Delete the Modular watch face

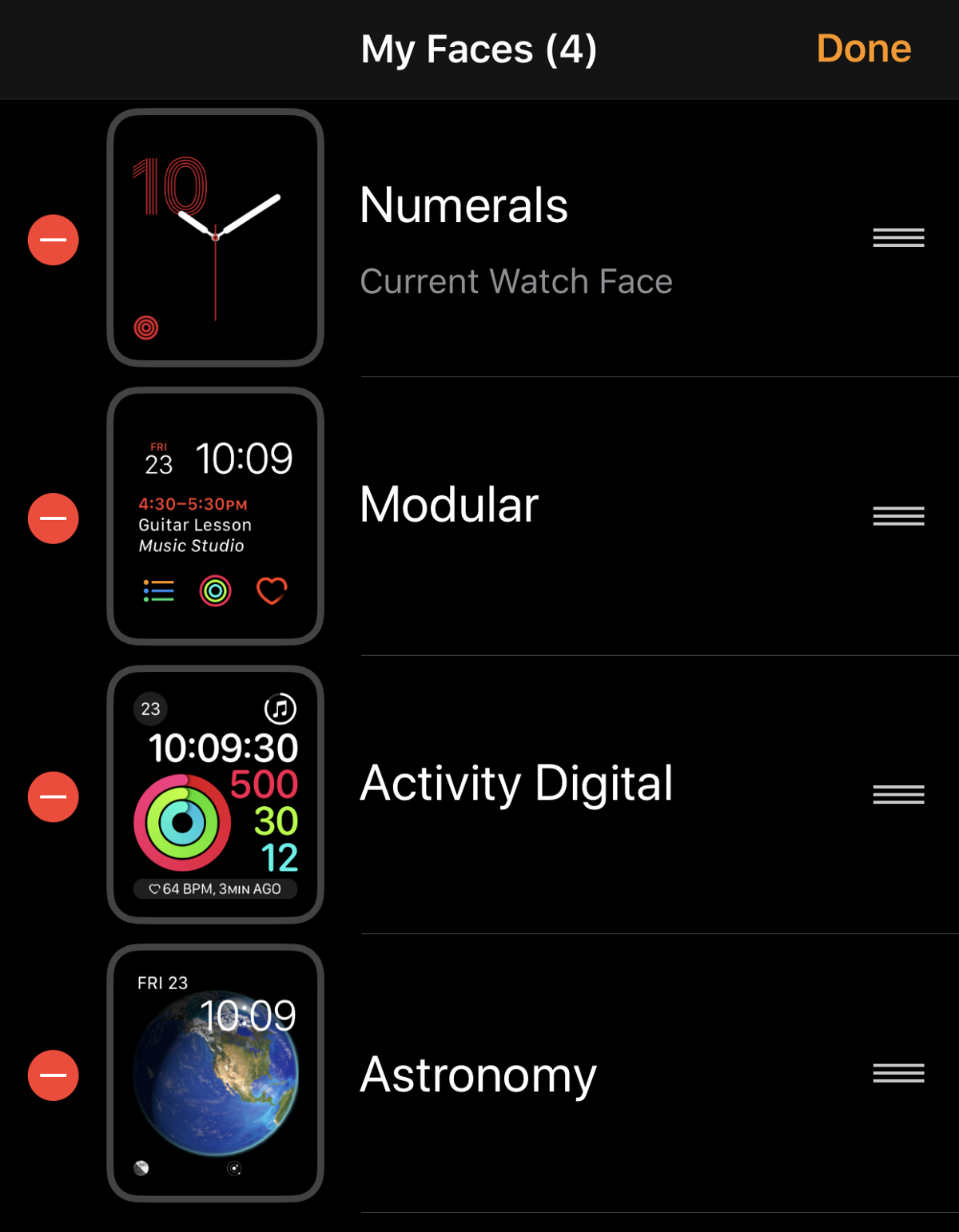tap(54, 519)
